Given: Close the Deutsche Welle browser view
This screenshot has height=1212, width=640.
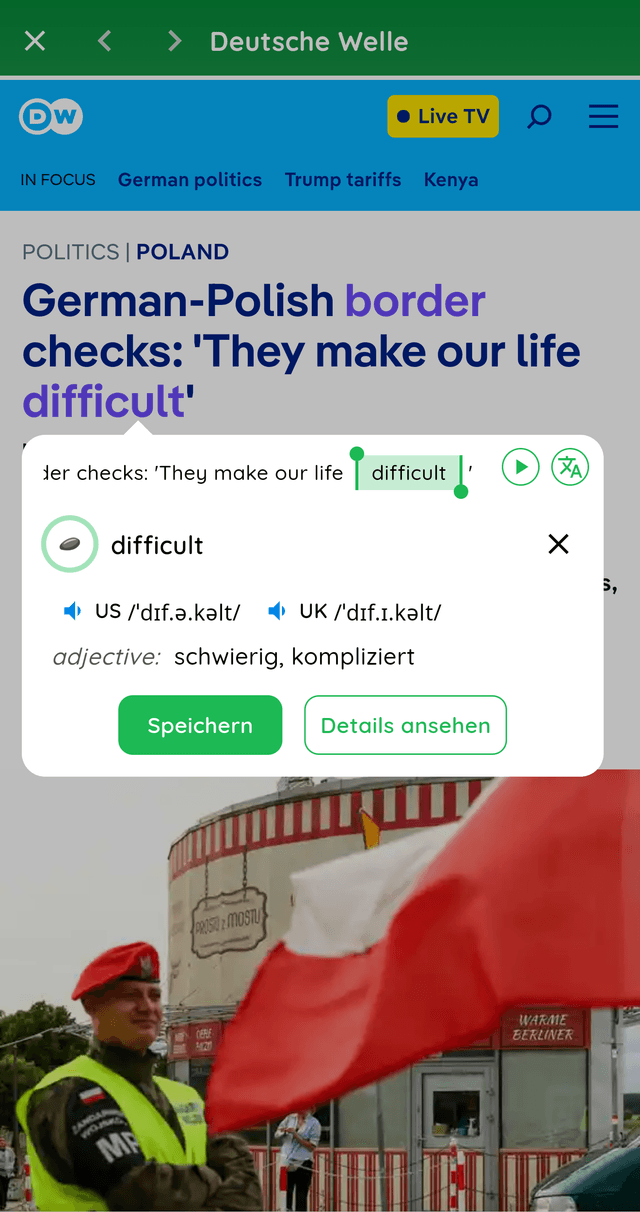Looking at the screenshot, I should coord(35,41).
